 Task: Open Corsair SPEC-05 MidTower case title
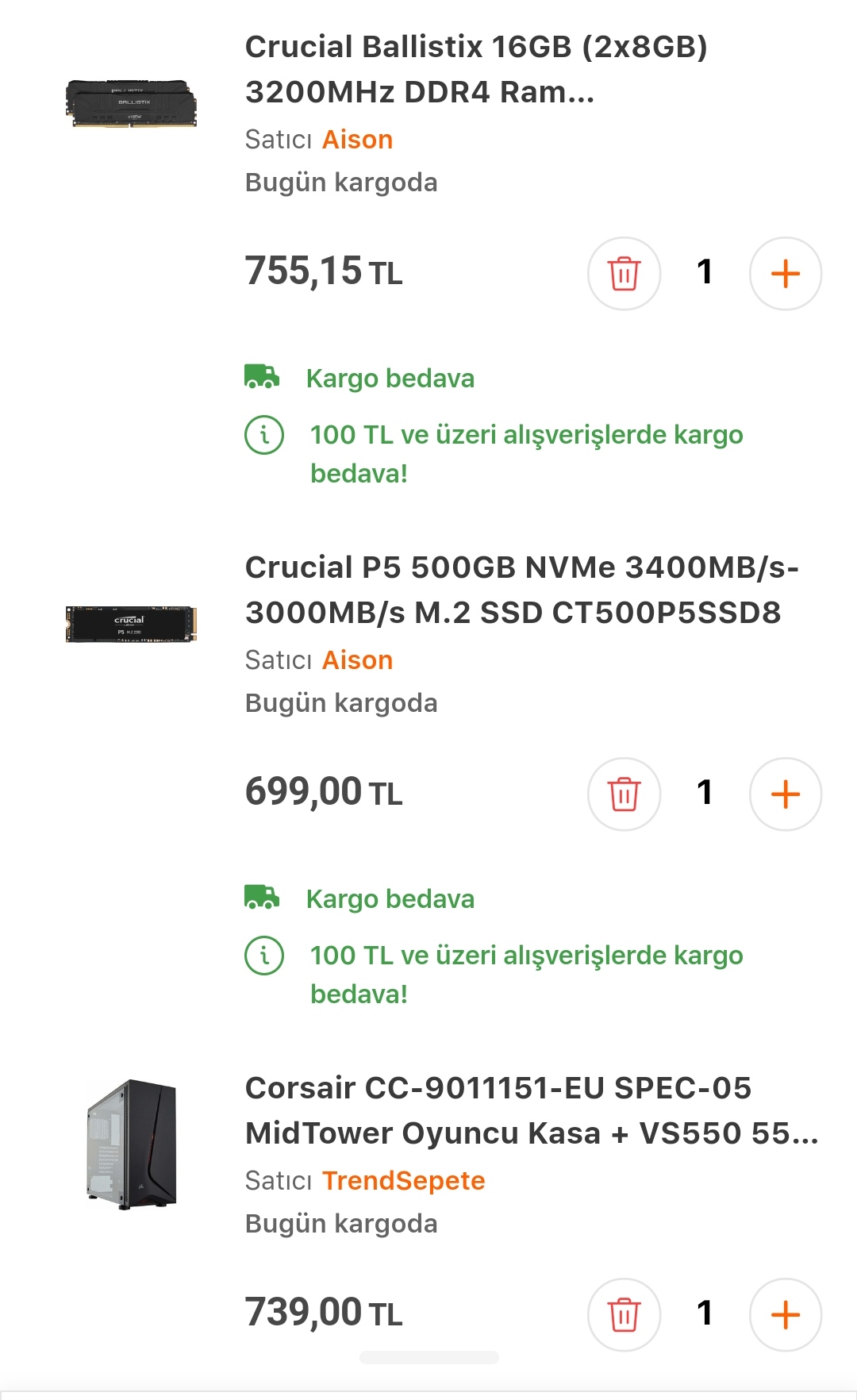(530, 1110)
